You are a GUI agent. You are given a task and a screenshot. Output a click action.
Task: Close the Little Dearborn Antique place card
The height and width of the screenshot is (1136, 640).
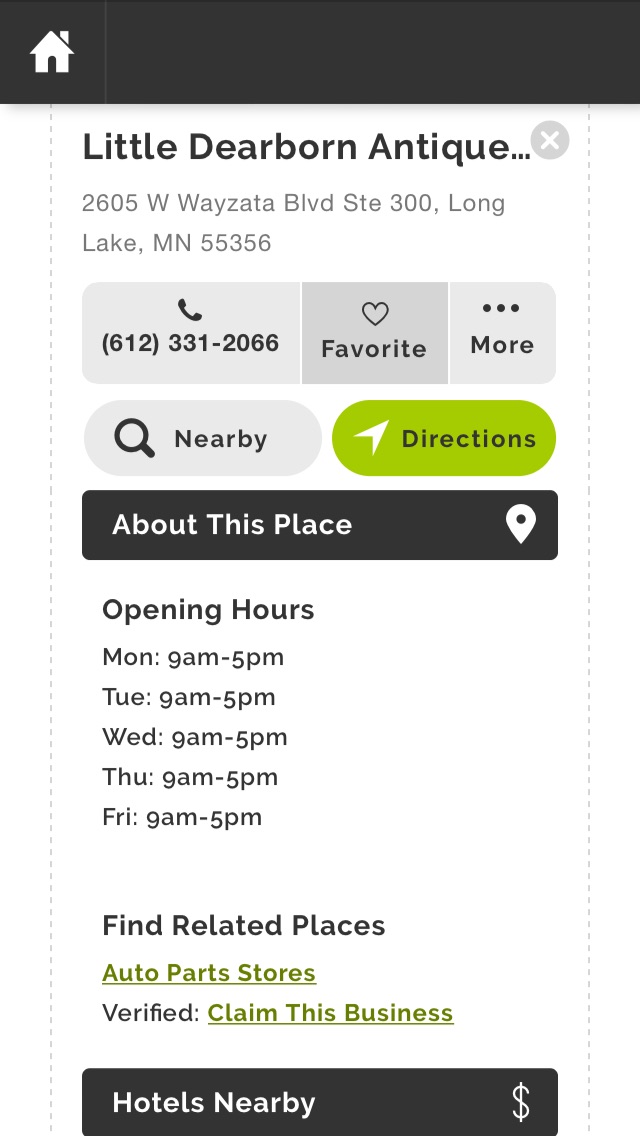[549, 140]
